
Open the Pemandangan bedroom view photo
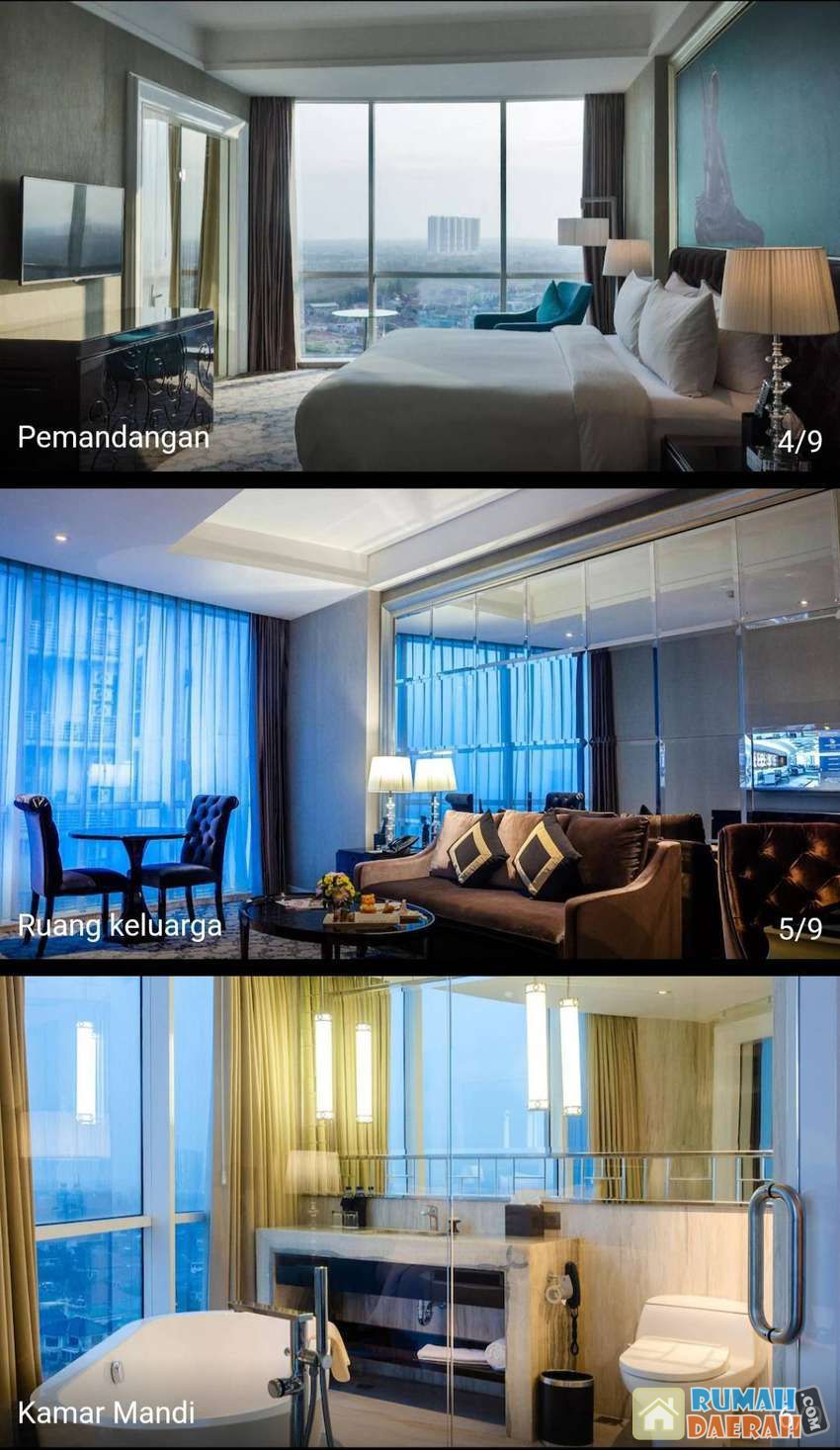pos(420,235)
